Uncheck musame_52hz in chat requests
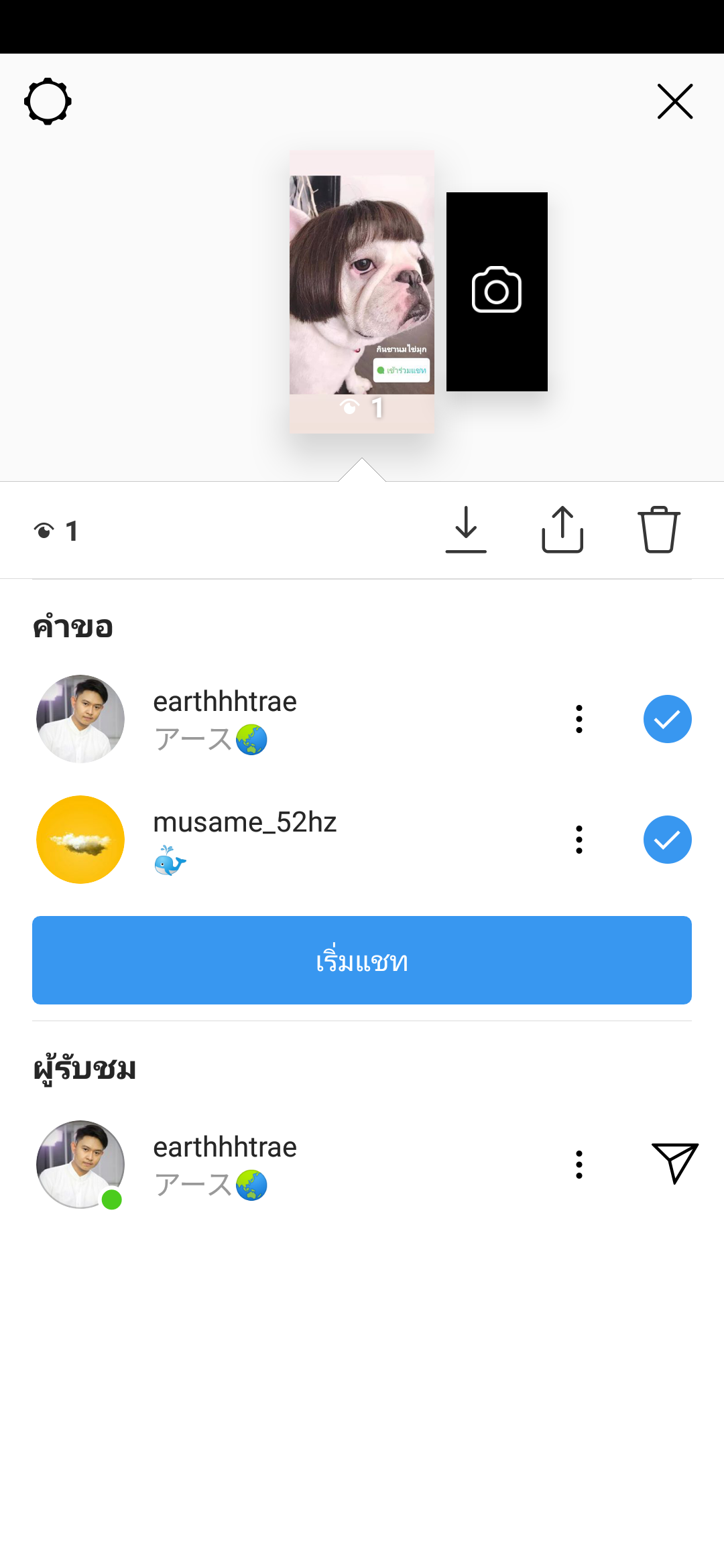This screenshot has height=1568, width=724. pos(667,840)
